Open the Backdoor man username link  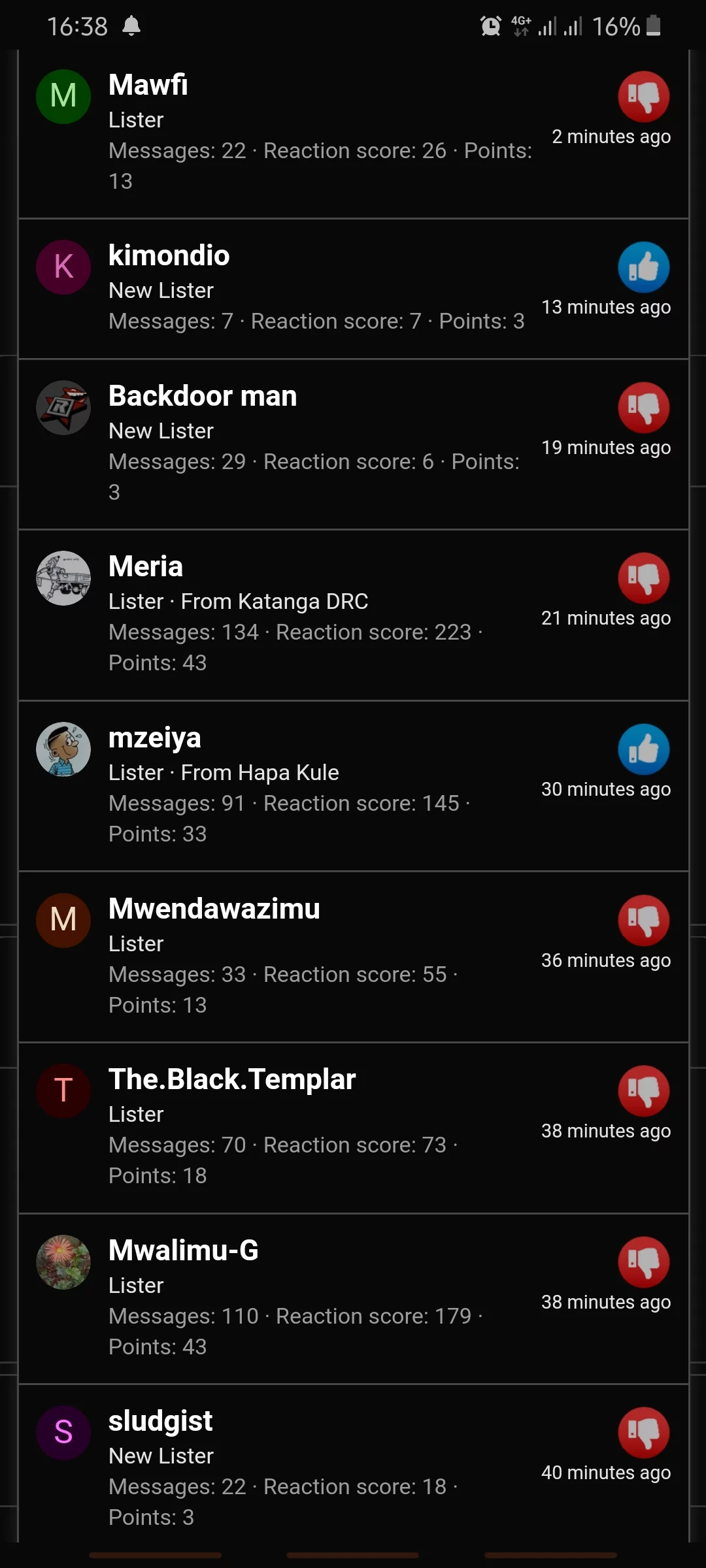pos(203,396)
